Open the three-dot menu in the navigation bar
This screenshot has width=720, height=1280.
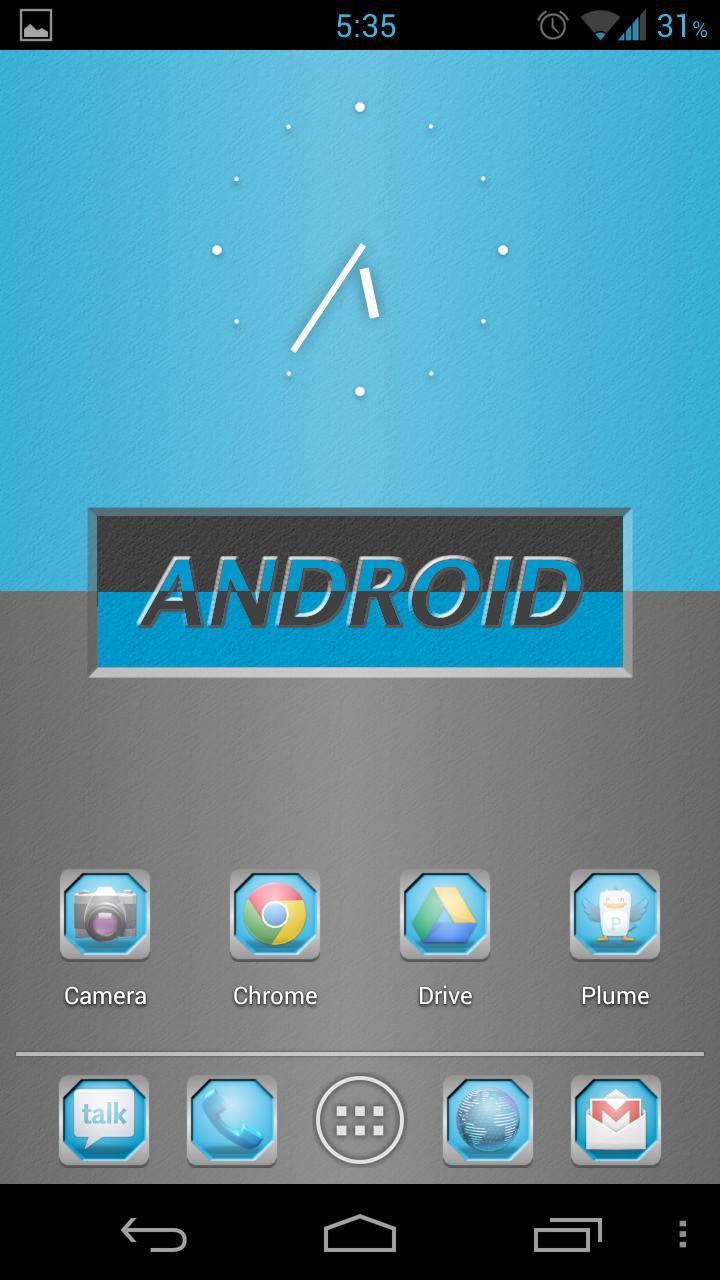pyautogui.click(x=683, y=1234)
